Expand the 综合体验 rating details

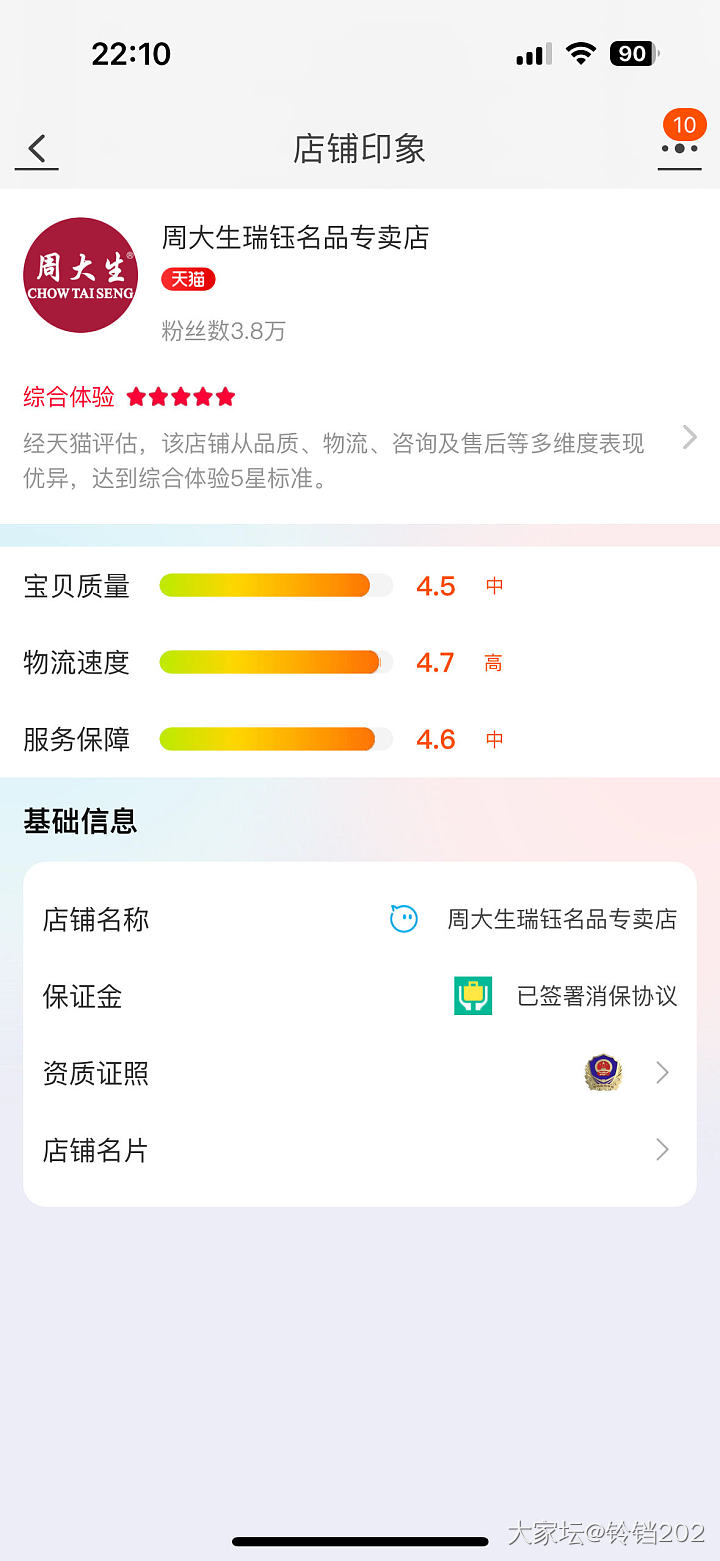point(689,437)
